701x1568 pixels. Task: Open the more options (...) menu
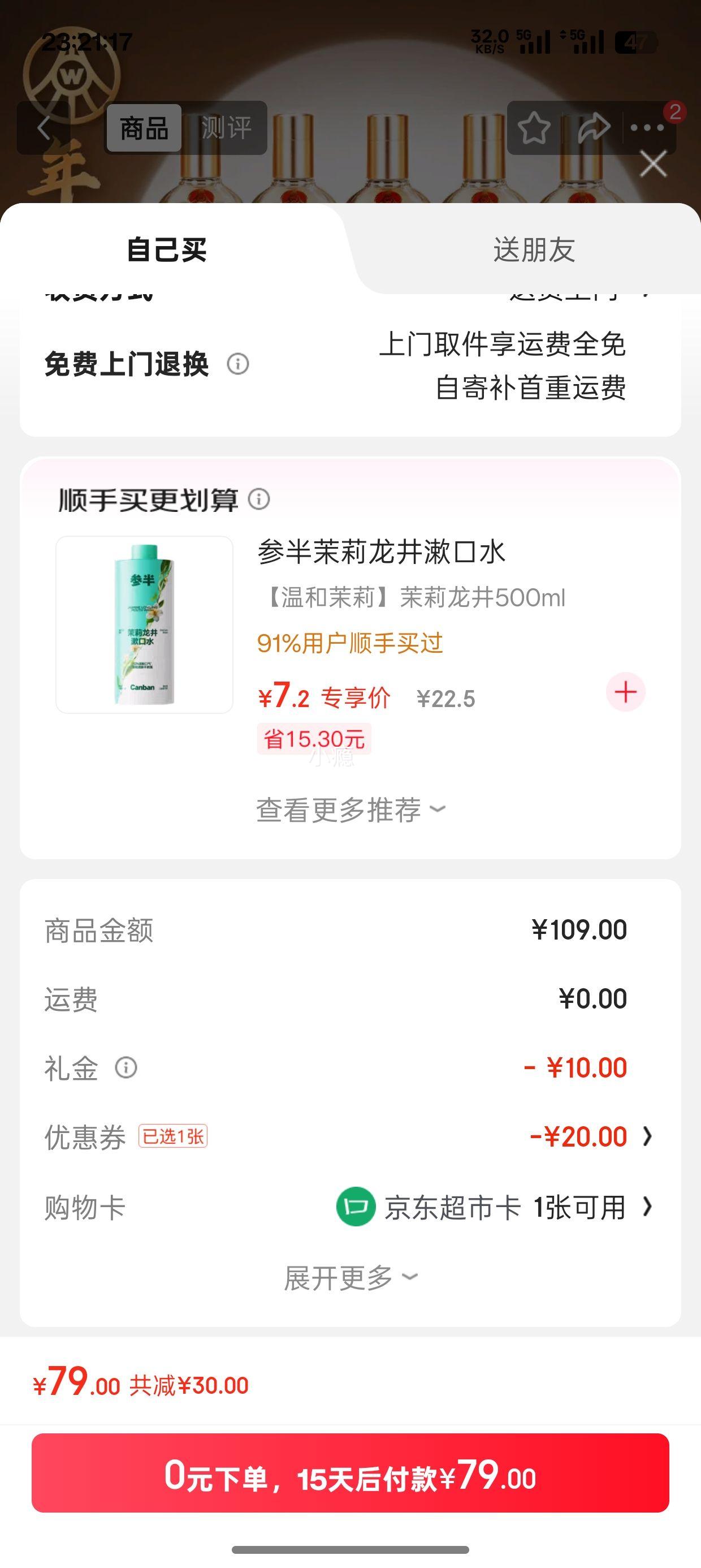click(x=647, y=128)
